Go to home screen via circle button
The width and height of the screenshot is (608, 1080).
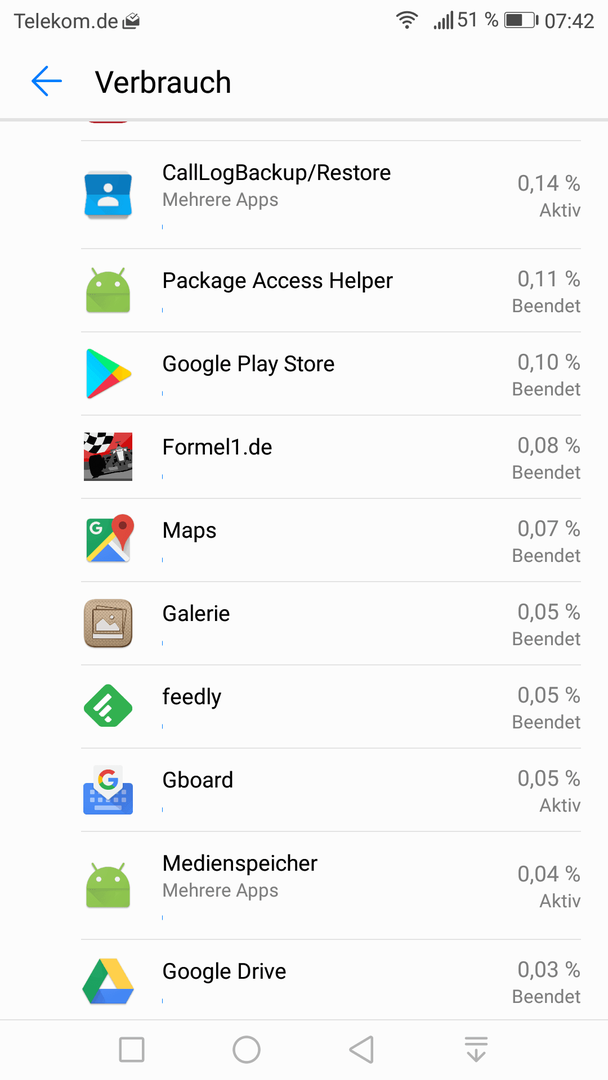click(x=247, y=1050)
